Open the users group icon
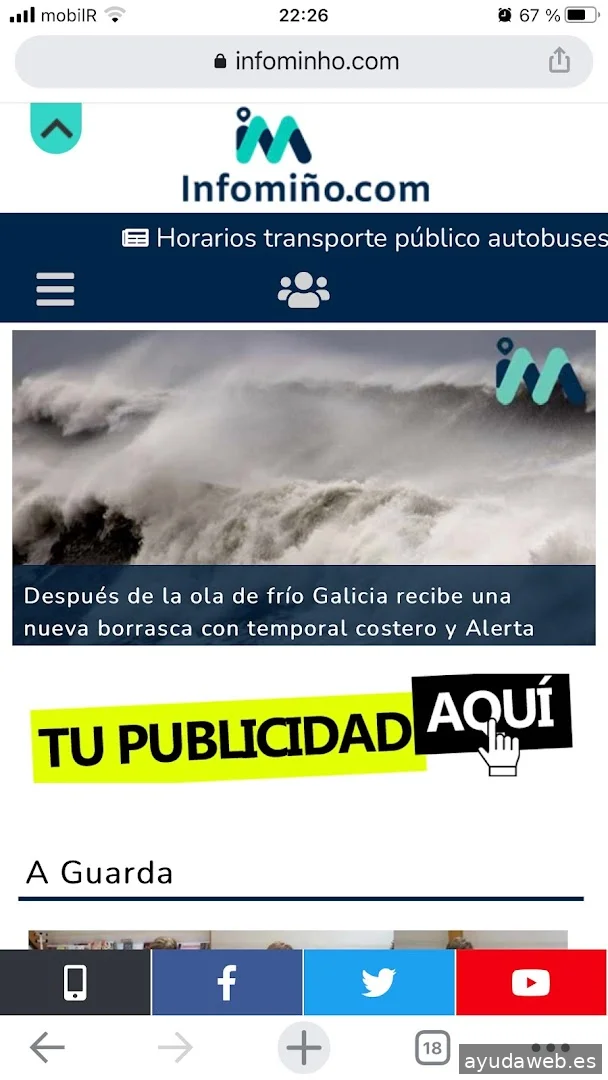 [x=303, y=290]
